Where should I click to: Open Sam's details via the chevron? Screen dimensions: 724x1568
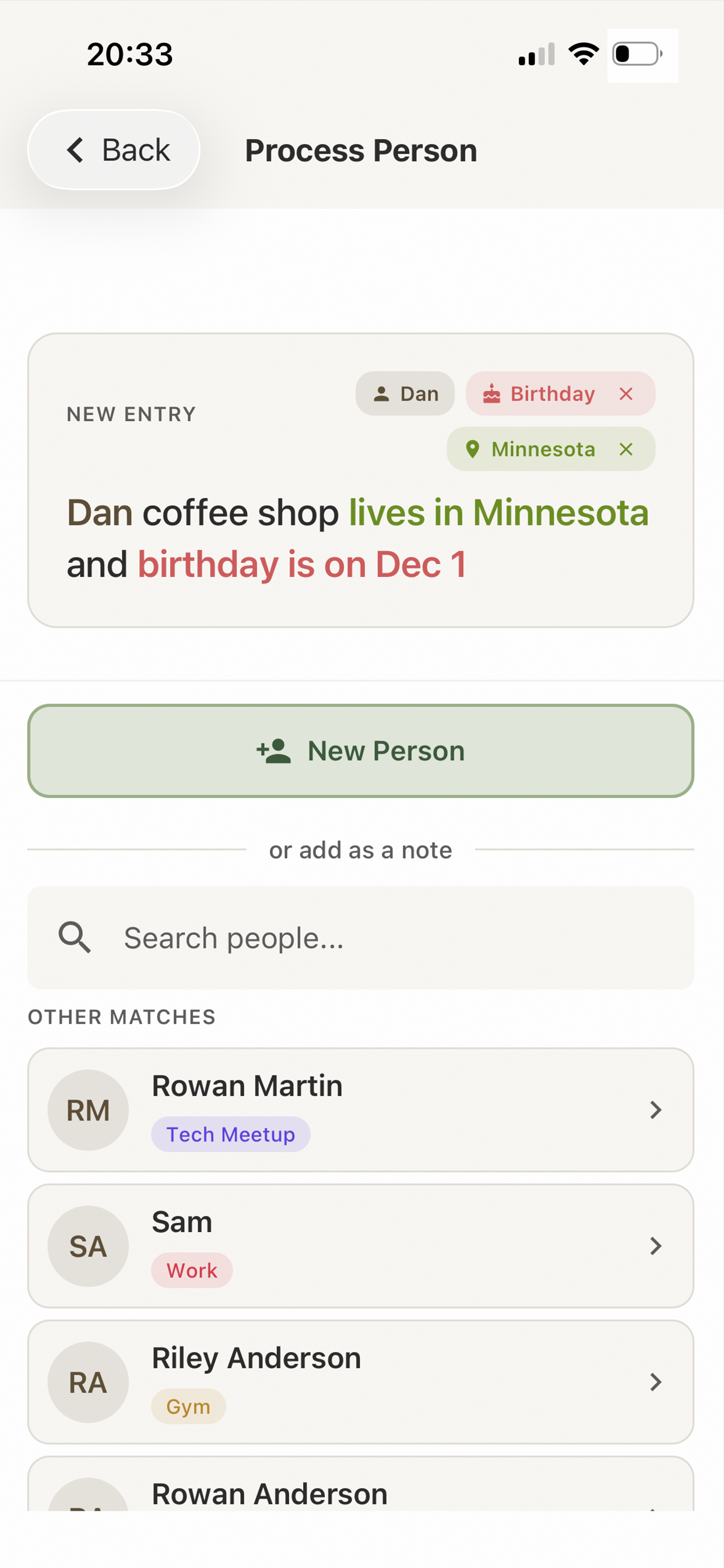coord(656,1247)
